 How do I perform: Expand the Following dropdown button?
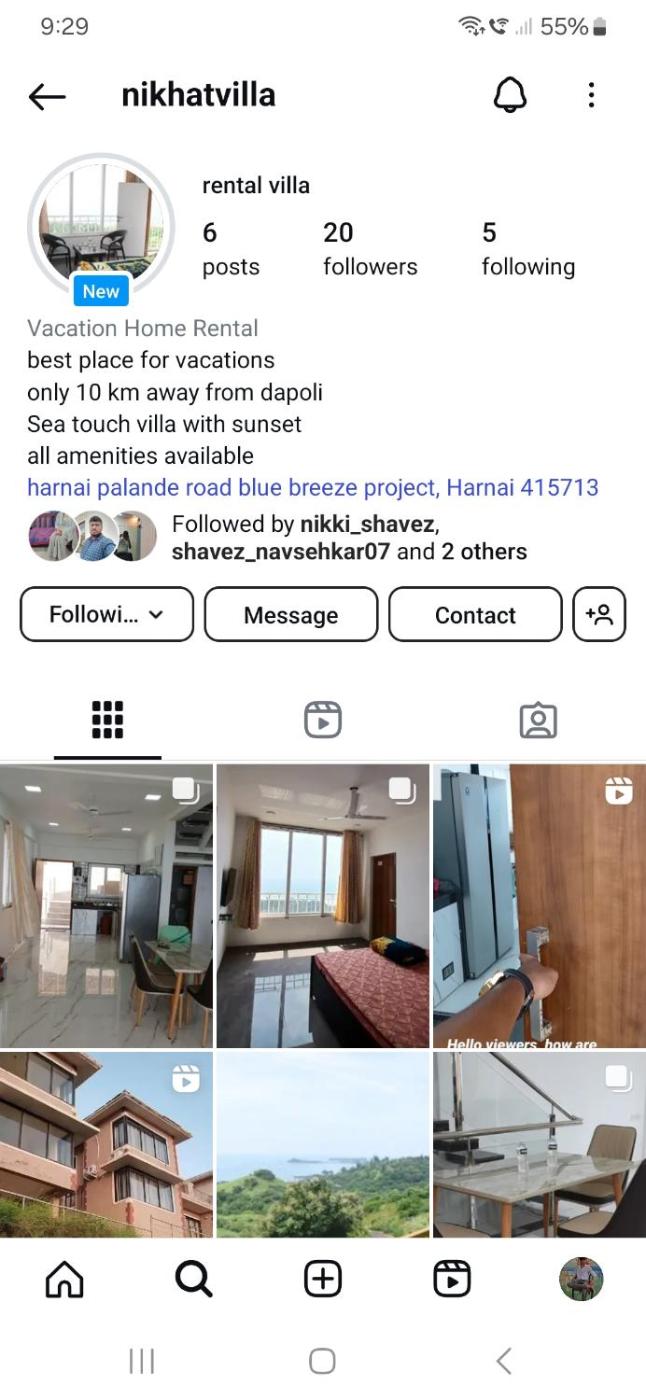pos(107,614)
